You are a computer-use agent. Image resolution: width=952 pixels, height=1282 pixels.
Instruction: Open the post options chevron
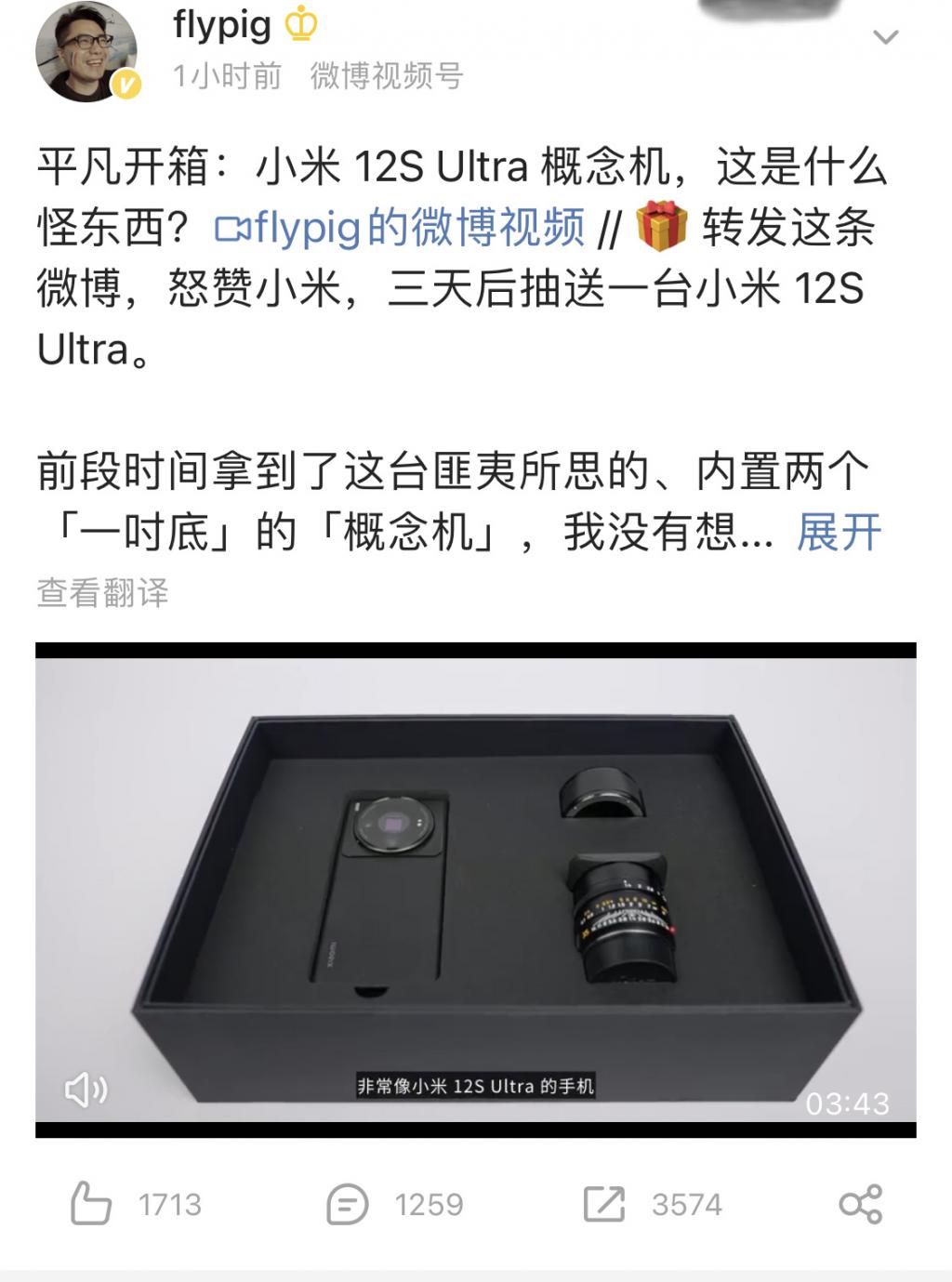point(885,37)
